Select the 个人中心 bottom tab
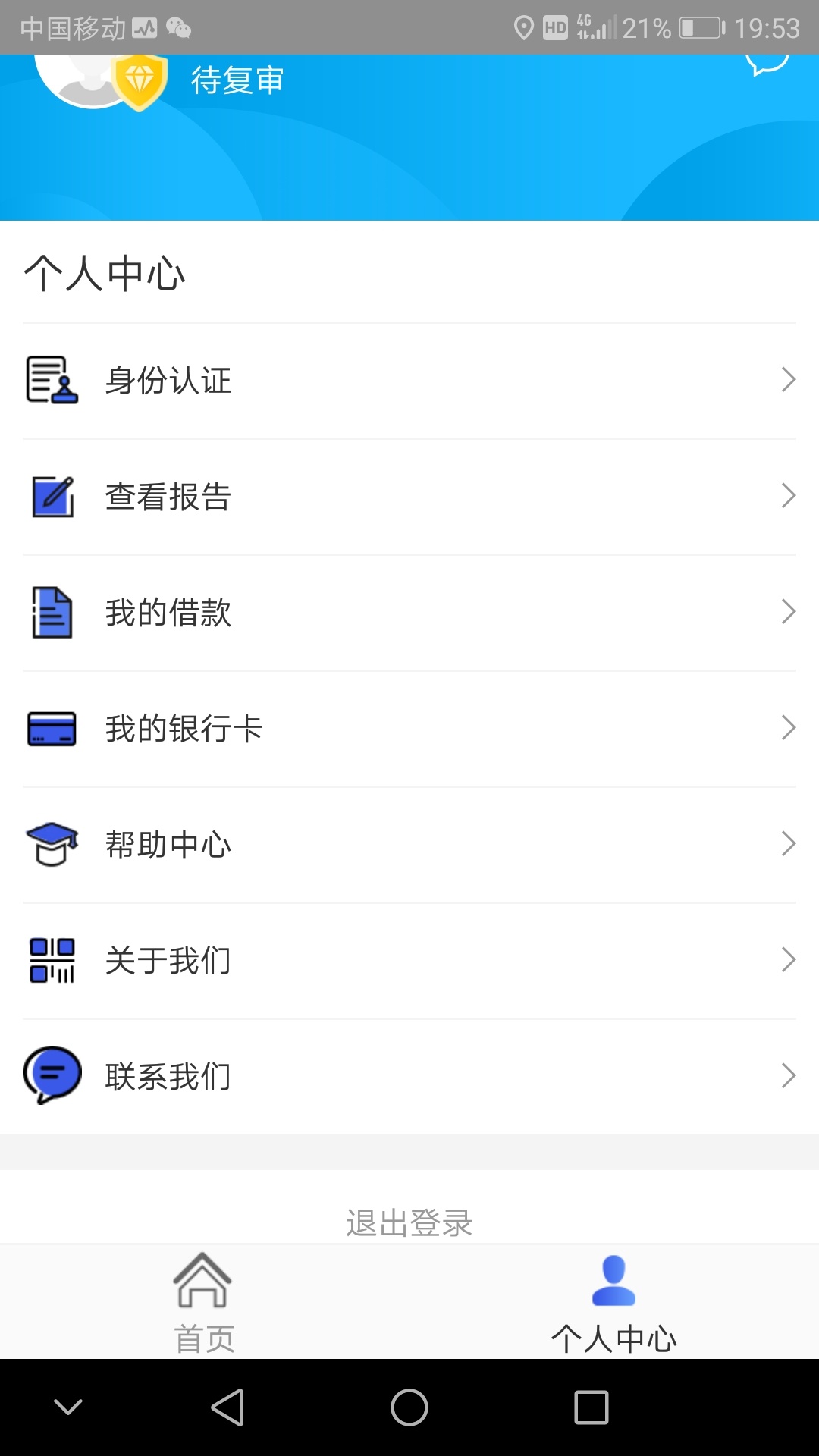This screenshot has height=1456, width=819. (614, 1303)
